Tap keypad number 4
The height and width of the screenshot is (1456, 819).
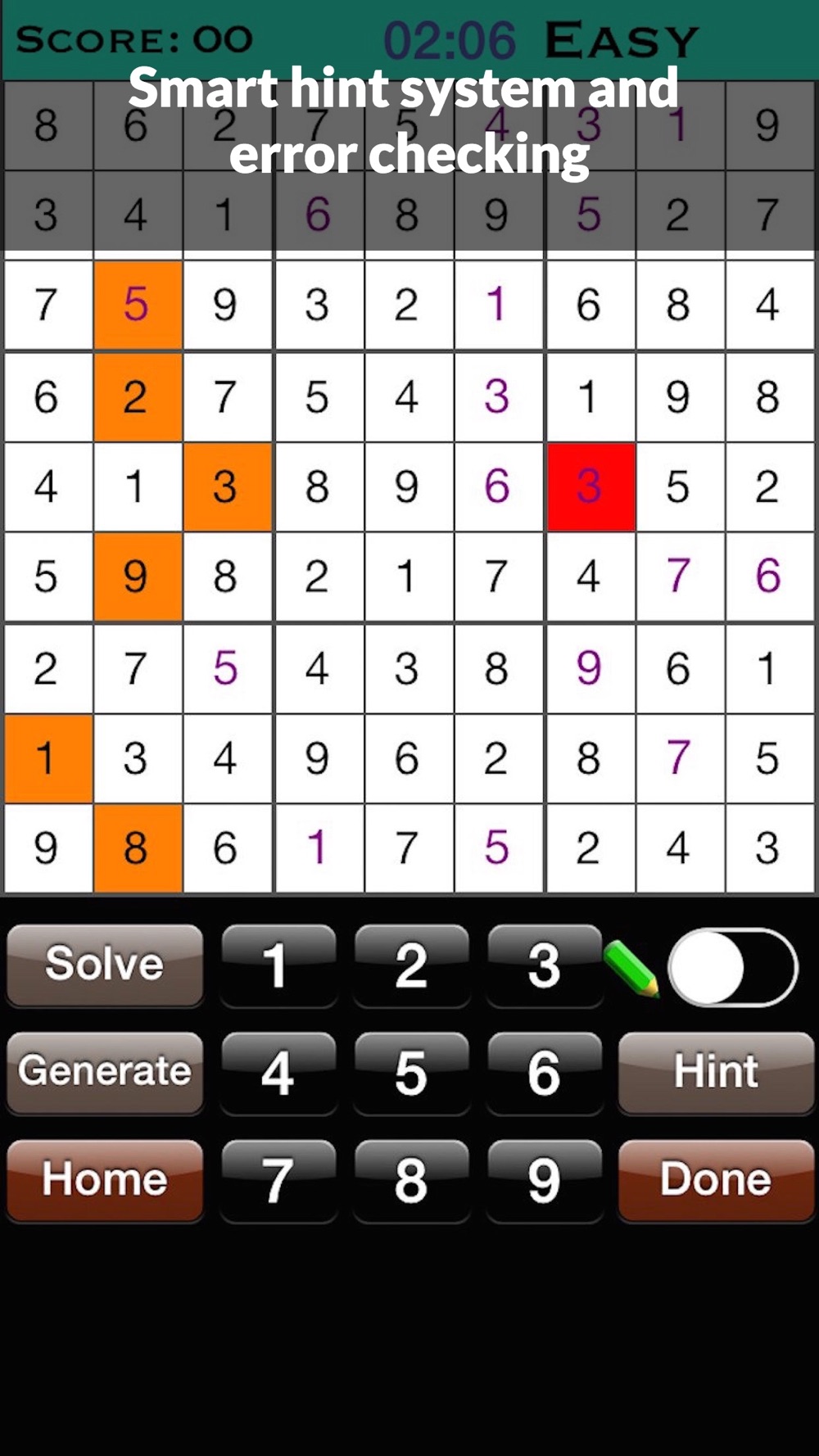[x=278, y=1073]
